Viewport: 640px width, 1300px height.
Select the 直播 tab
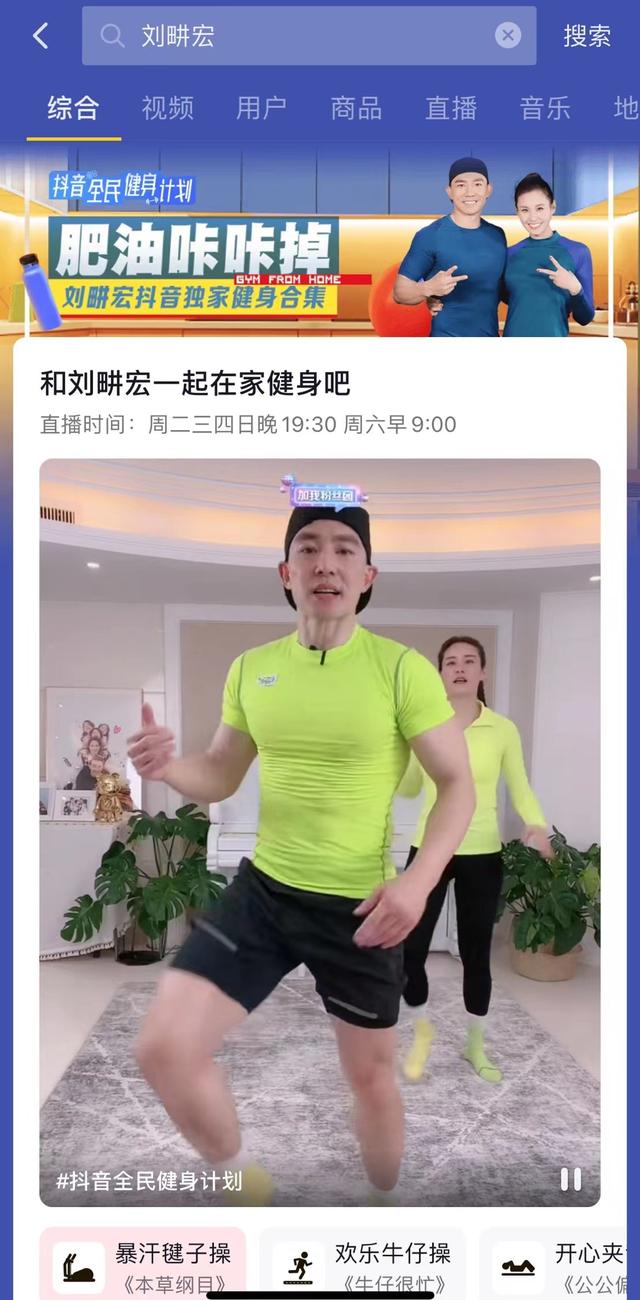tap(451, 108)
